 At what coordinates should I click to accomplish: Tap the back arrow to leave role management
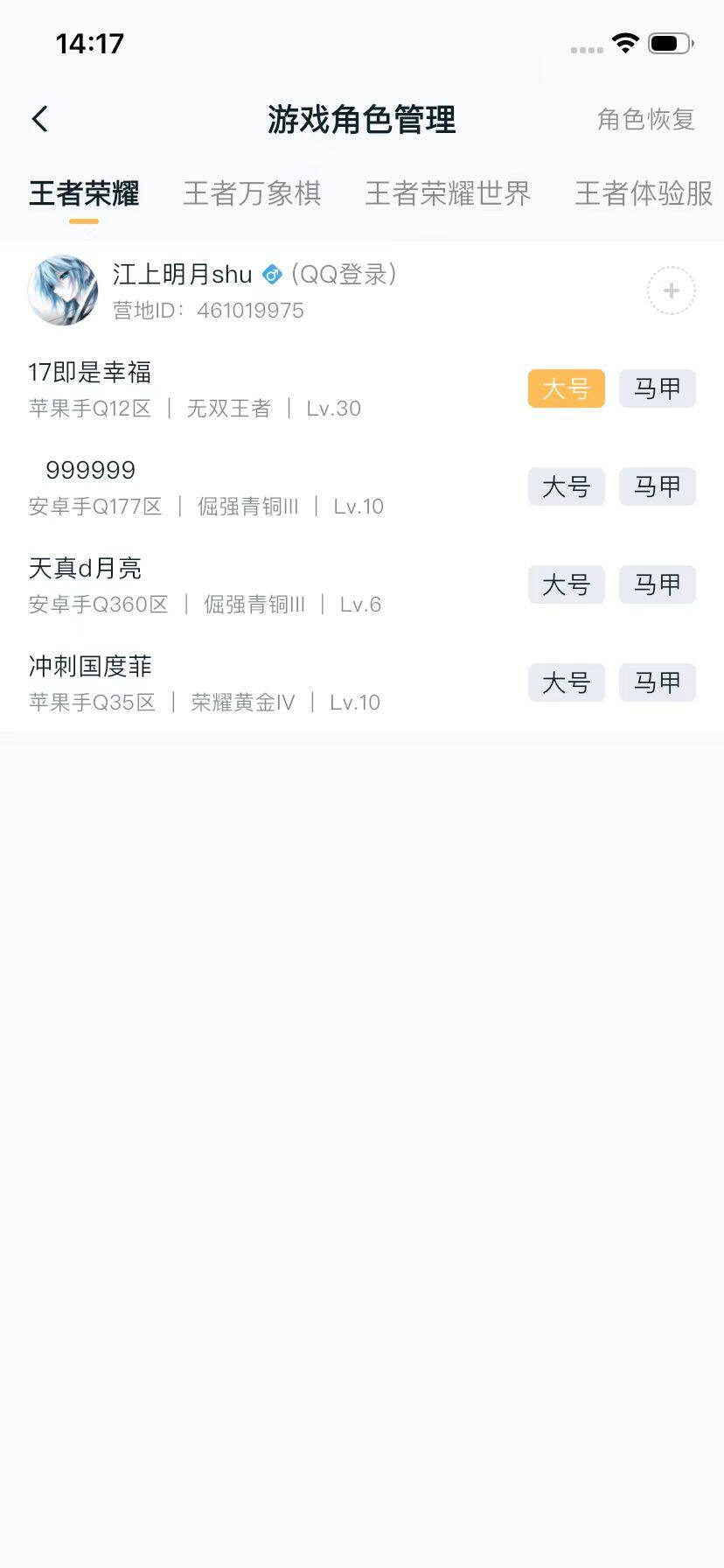pyautogui.click(x=38, y=117)
